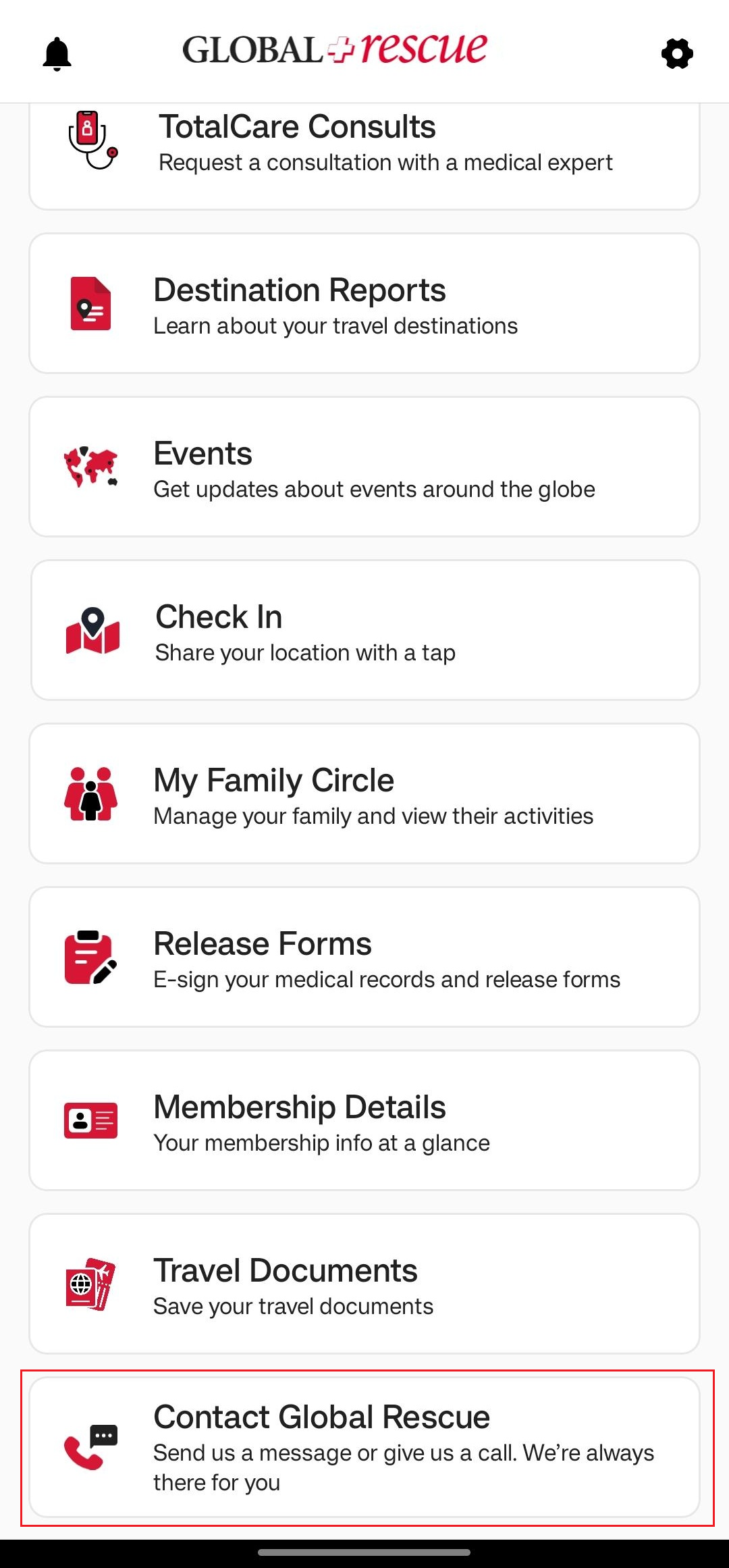
Task: Open the Events card
Action: point(364,467)
